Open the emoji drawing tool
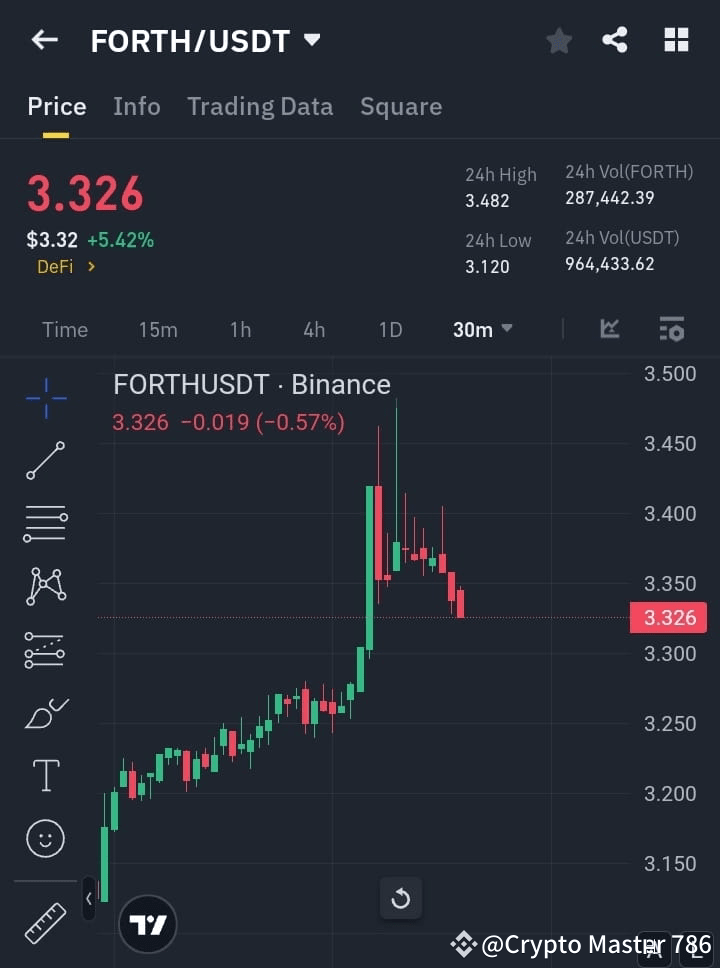 click(44, 838)
